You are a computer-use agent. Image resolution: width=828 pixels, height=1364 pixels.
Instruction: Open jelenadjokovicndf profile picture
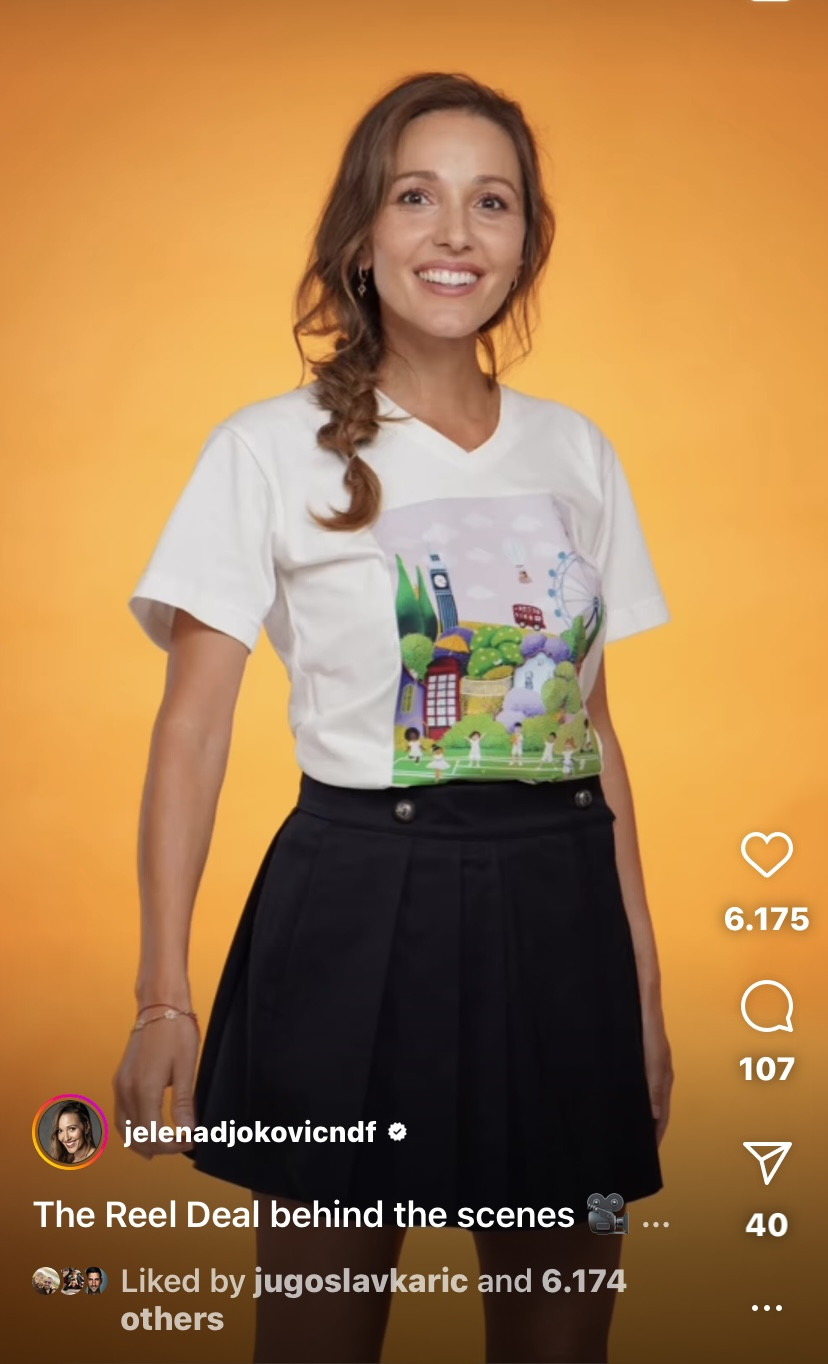[70, 1132]
